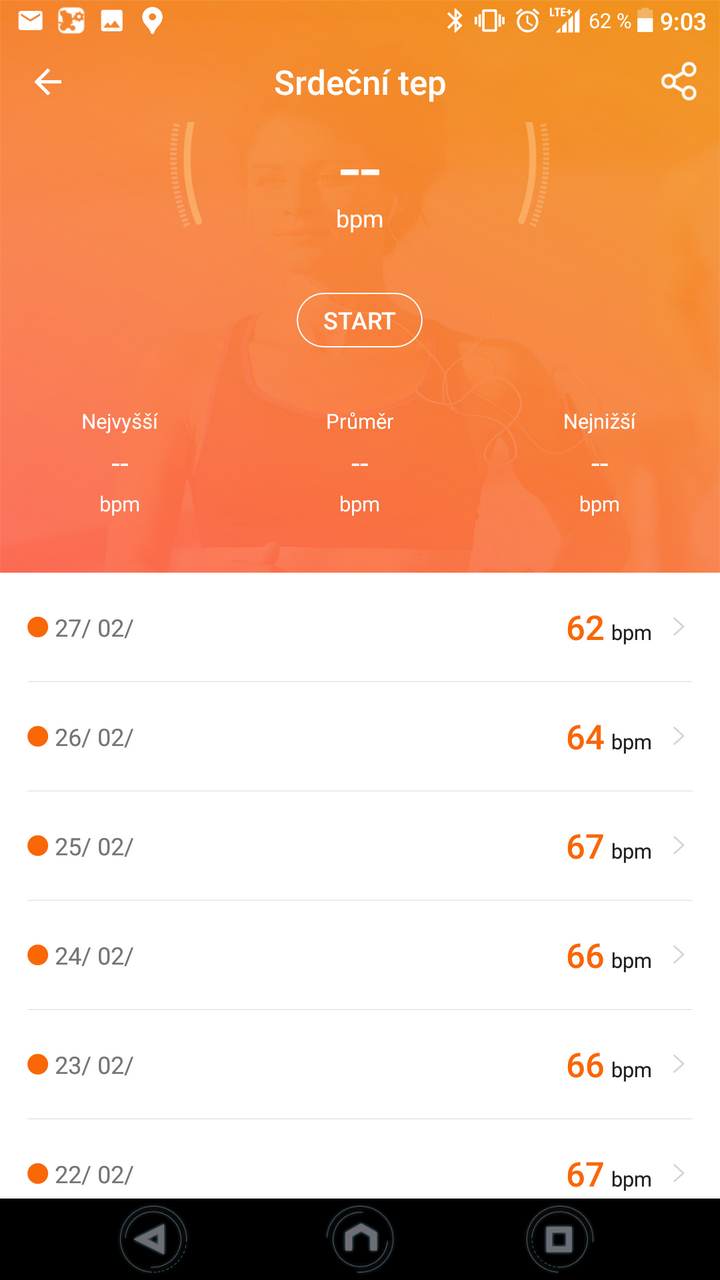This screenshot has width=720, height=1280.
Task: Select the 23/02 heart rate entry
Action: point(360,1065)
